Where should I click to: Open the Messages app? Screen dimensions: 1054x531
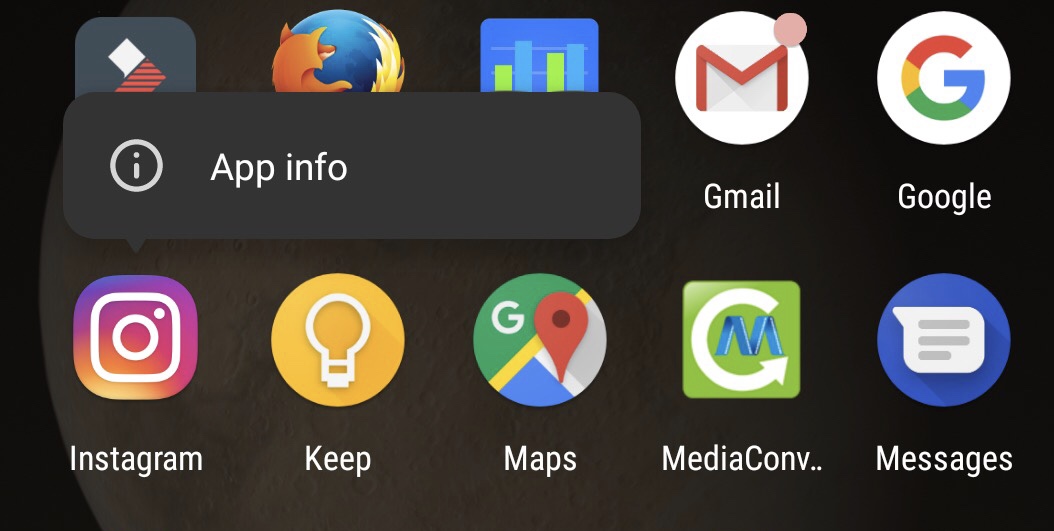point(943,340)
